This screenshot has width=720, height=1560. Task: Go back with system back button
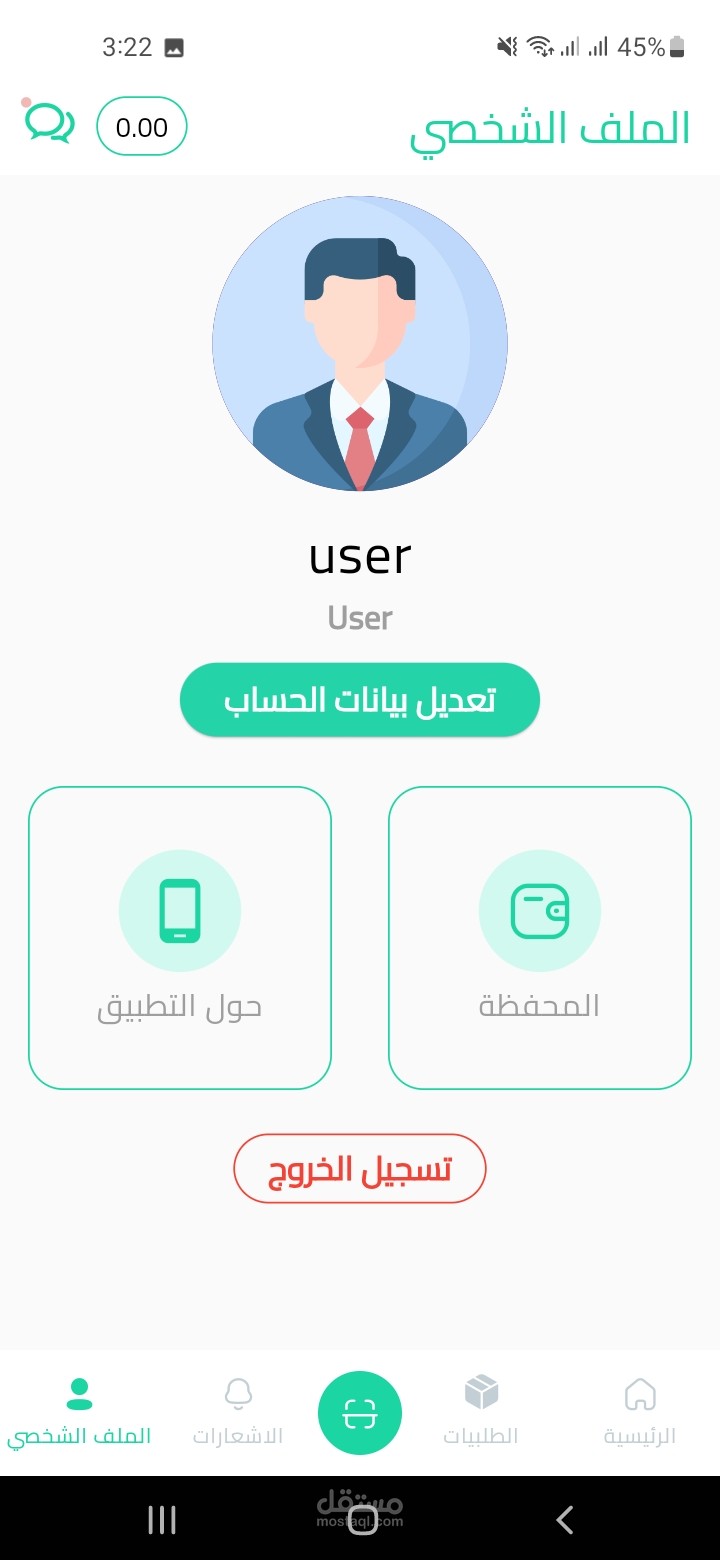[564, 1520]
